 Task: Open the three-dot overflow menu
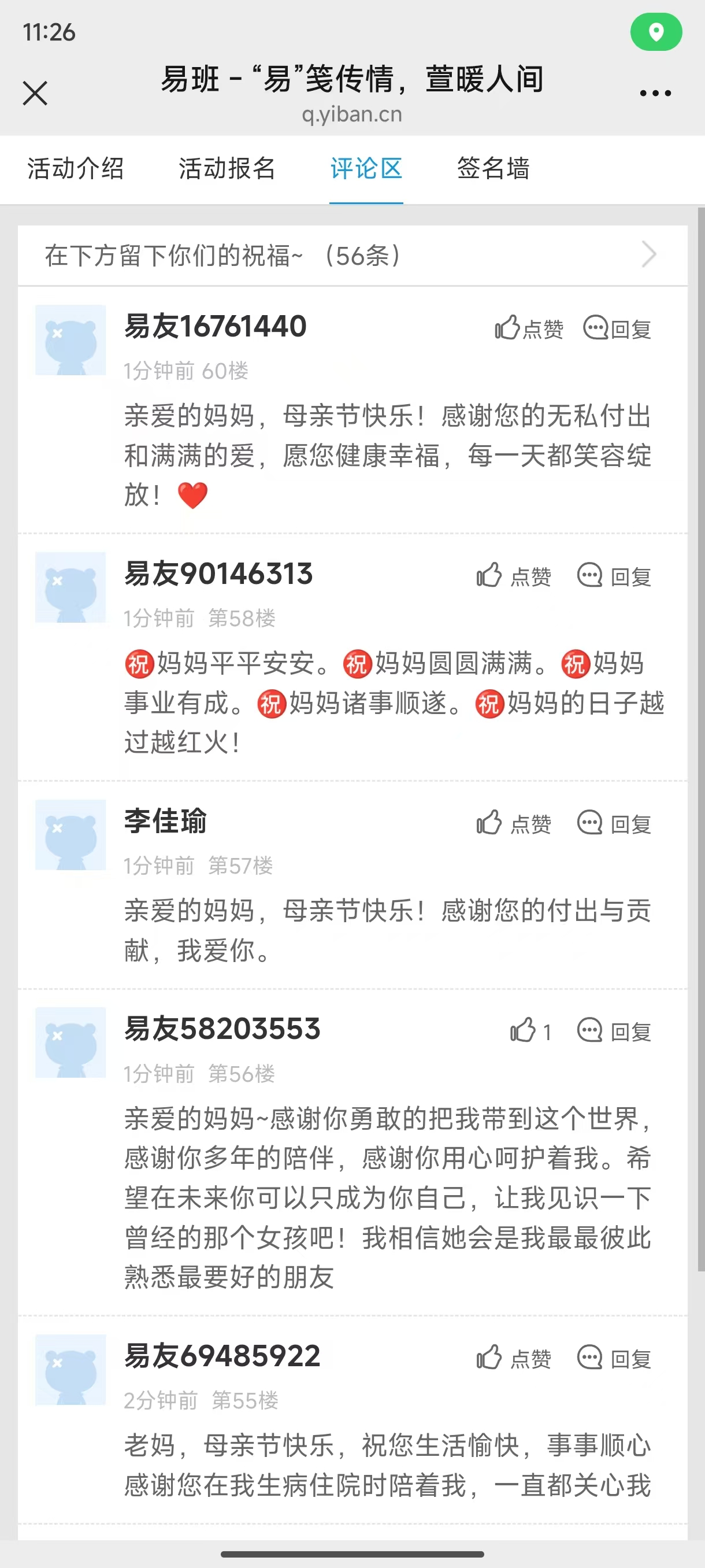coord(655,93)
